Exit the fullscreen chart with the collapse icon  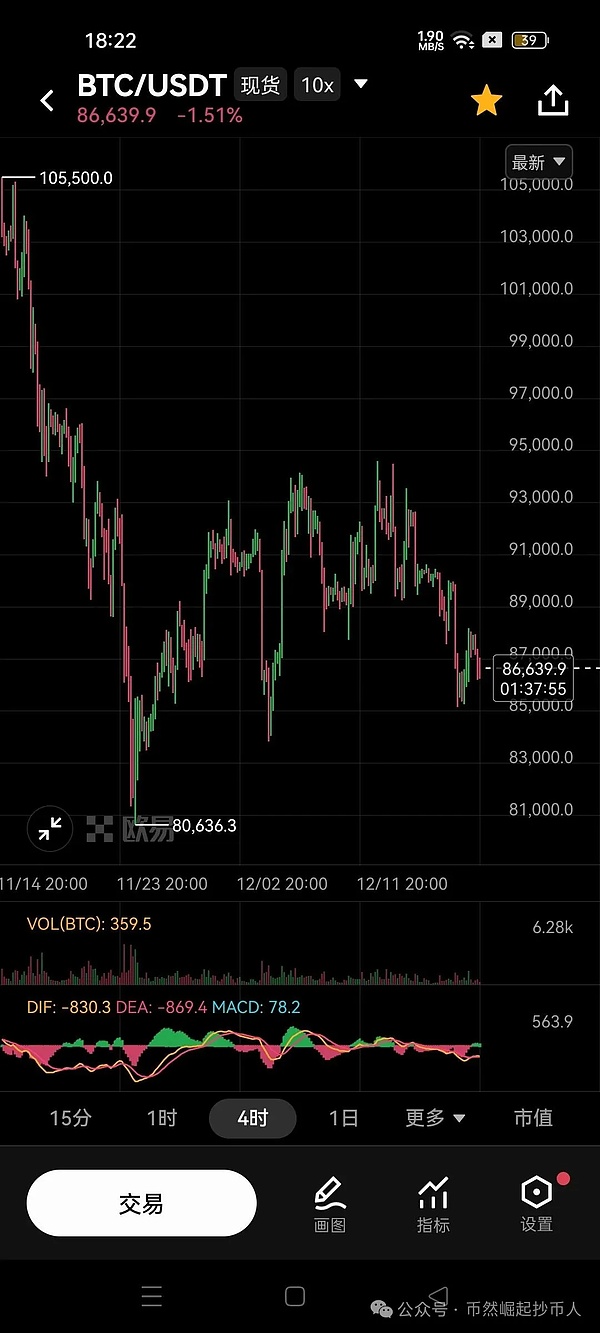coord(49,828)
